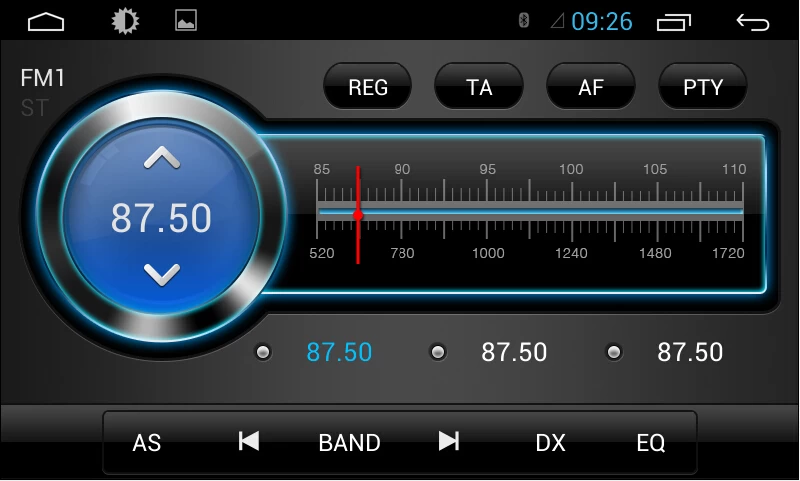Seek to the previous station
The height and width of the screenshot is (481, 800).
(x=249, y=441)
